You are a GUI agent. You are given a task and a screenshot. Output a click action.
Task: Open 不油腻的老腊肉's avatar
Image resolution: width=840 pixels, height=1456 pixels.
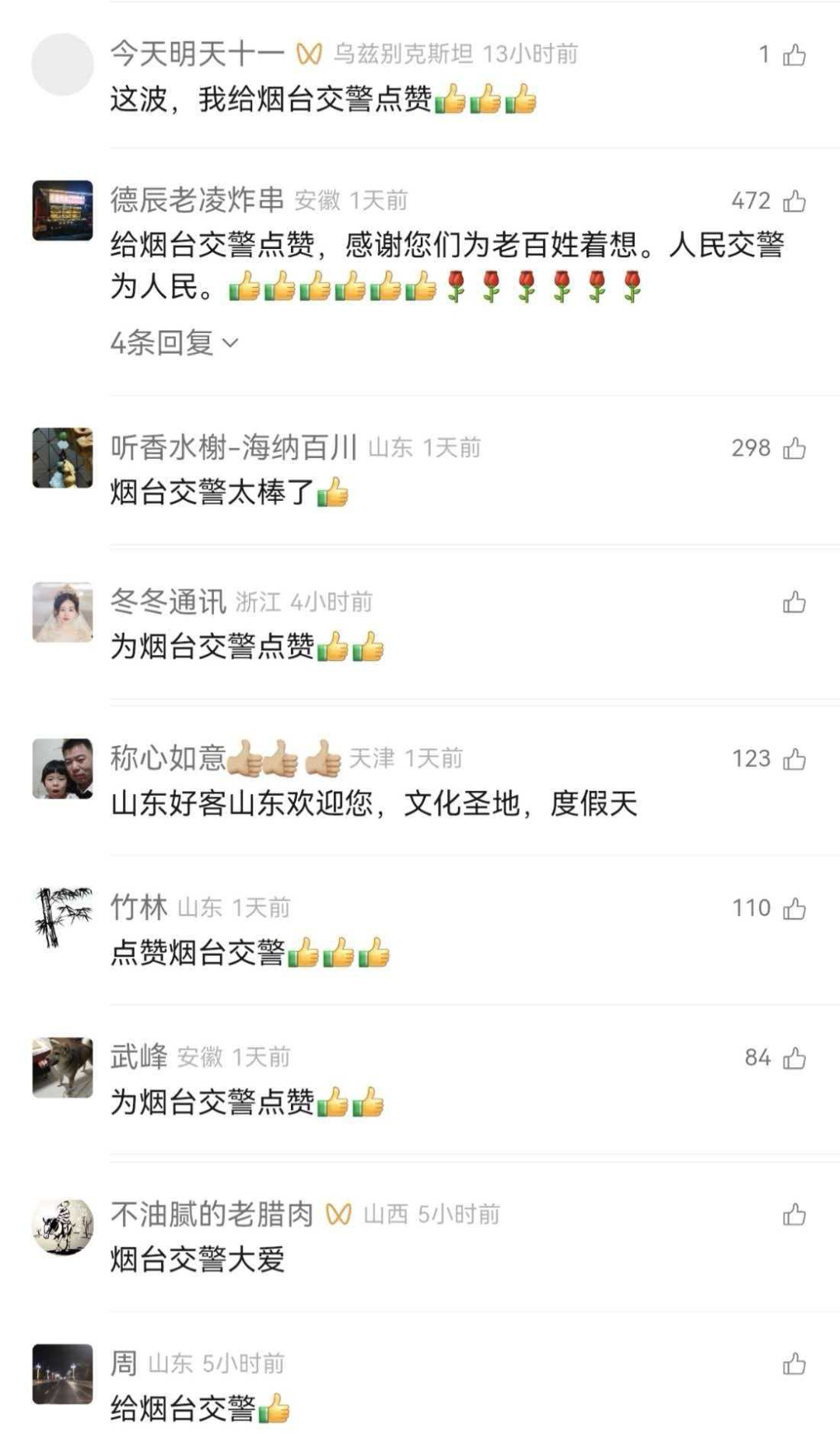62,1226
